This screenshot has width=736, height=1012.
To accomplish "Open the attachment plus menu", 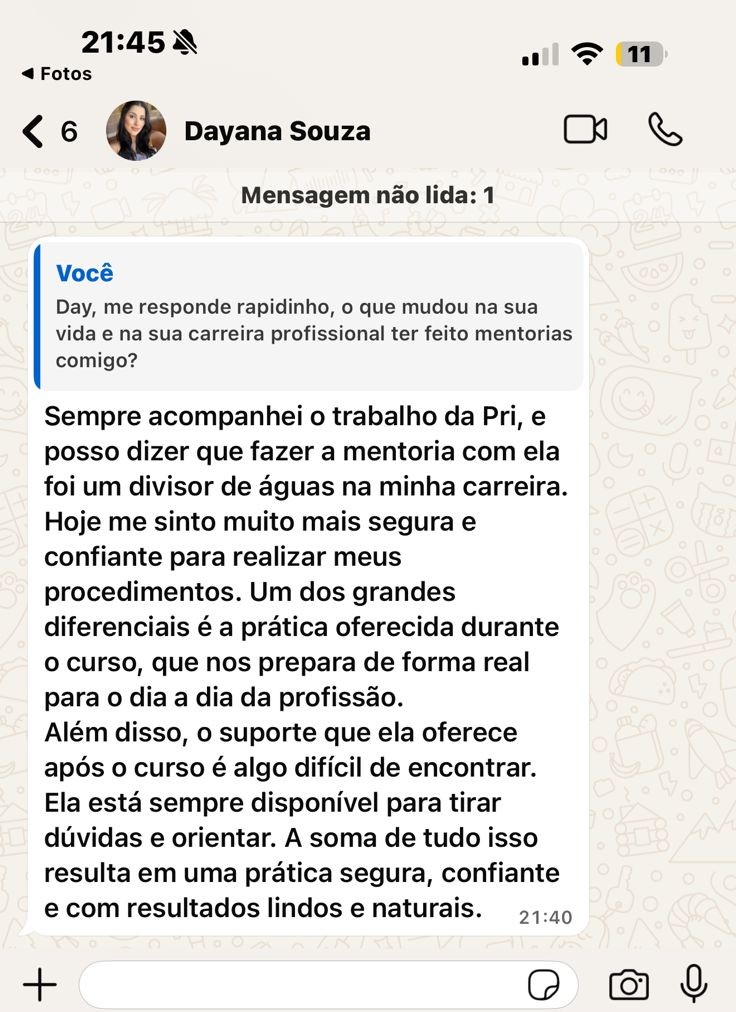I will 40,985.
